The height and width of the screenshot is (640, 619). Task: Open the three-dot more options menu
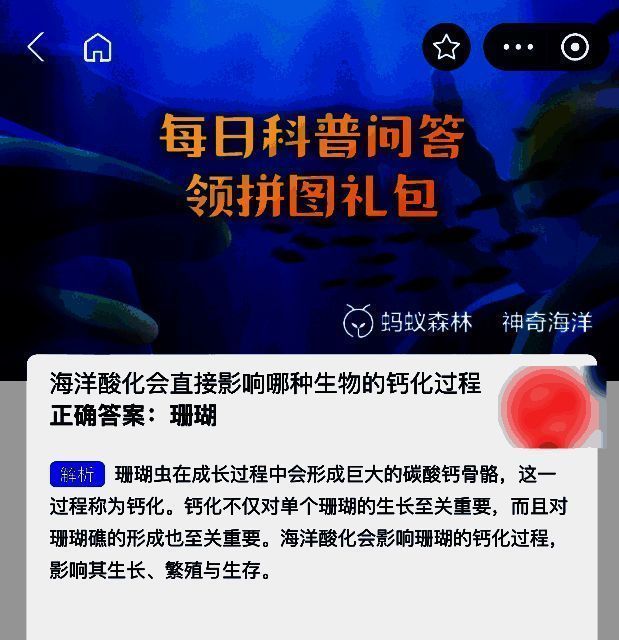click(518, 47)
